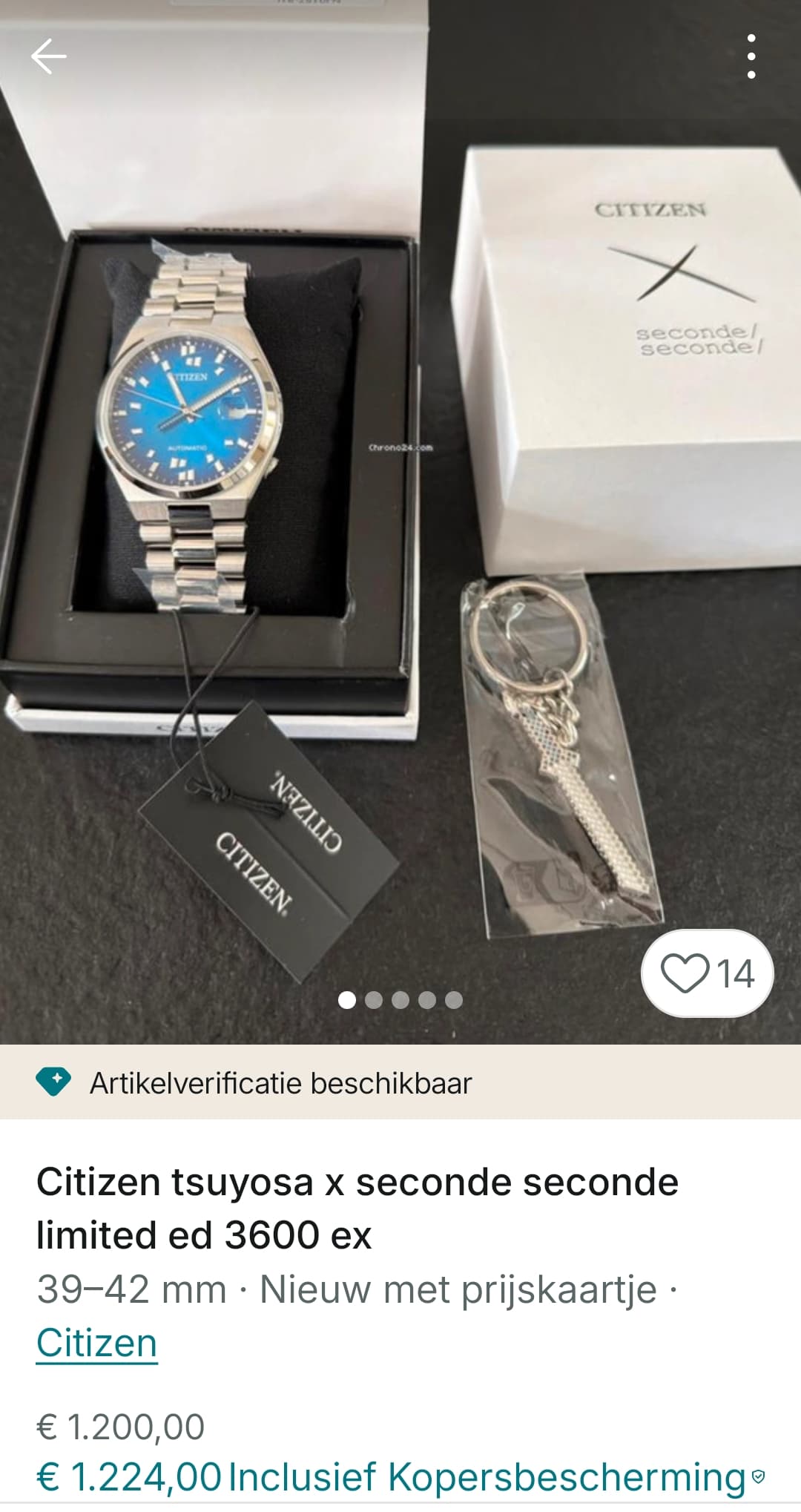Favourite this listing with the heart button
Image resolution: width=801 pixels, height=1512 pixels.
707,973
